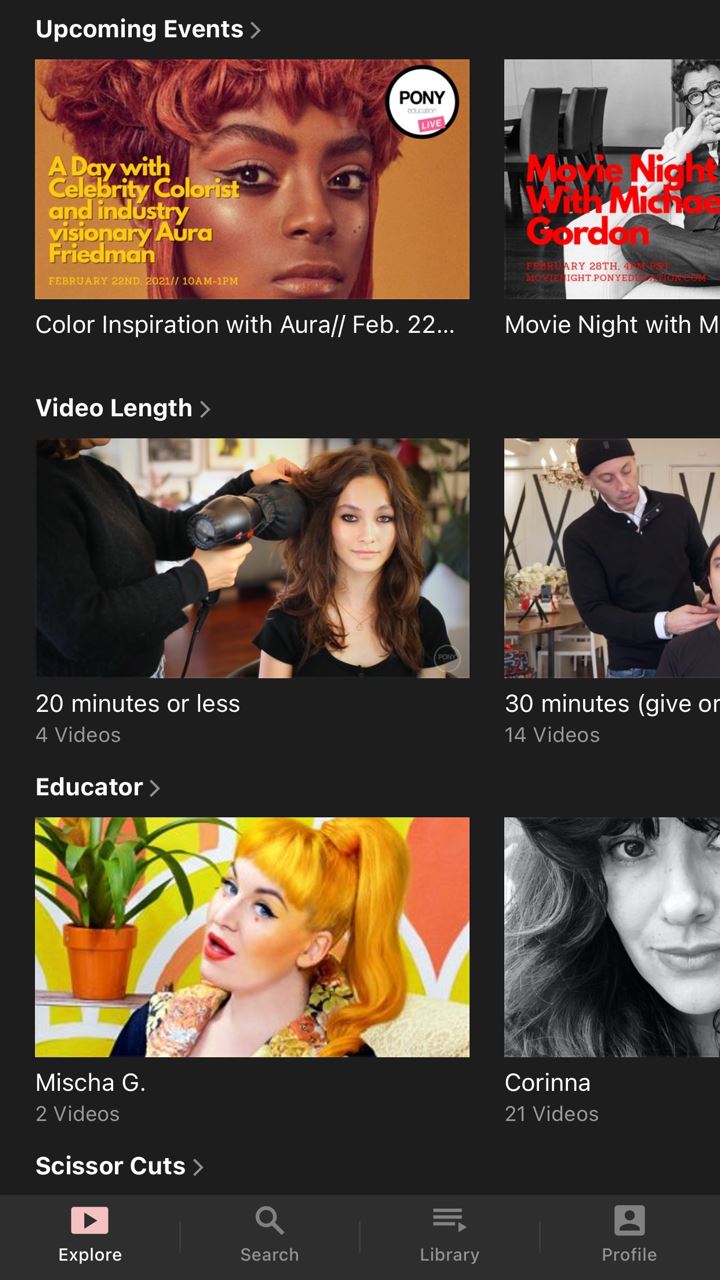The image size is (720, 1280).
Task: Open the Upcoming Events section
Action: pos(148,29)
